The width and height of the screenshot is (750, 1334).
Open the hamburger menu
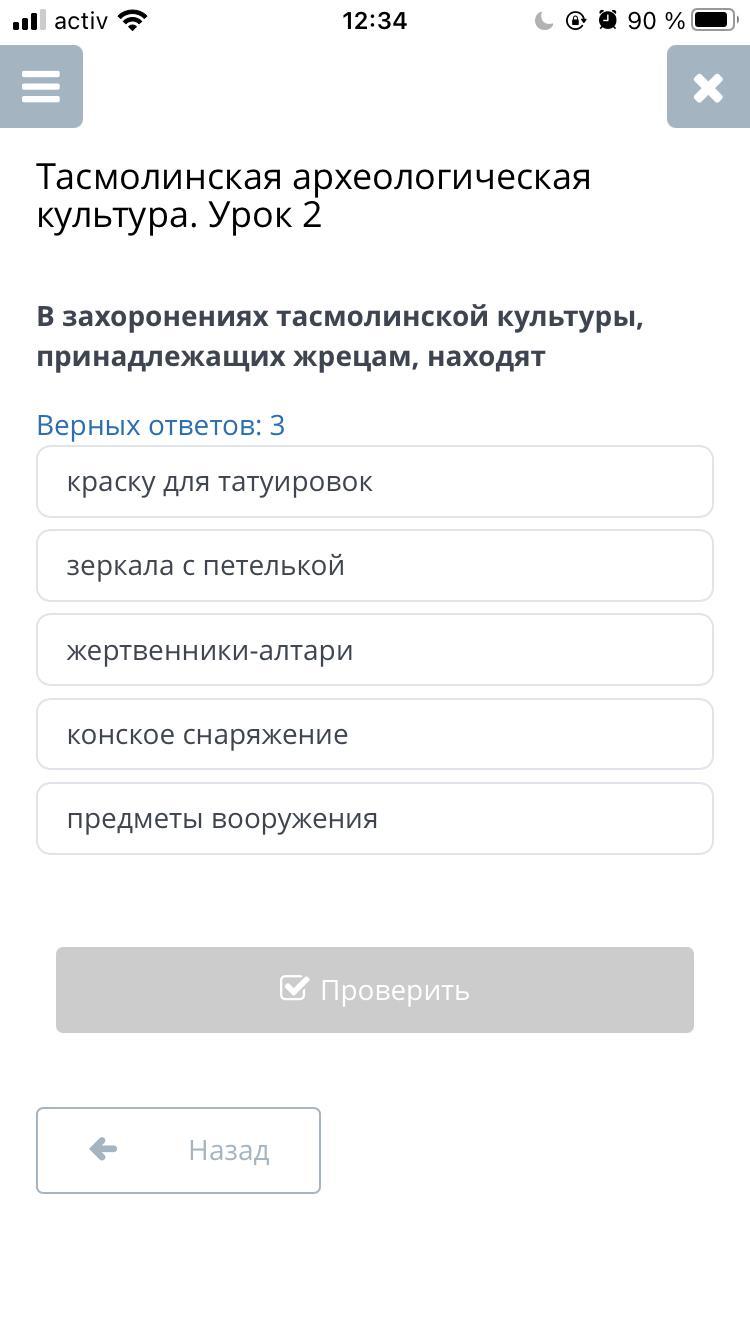pos(41,87)
